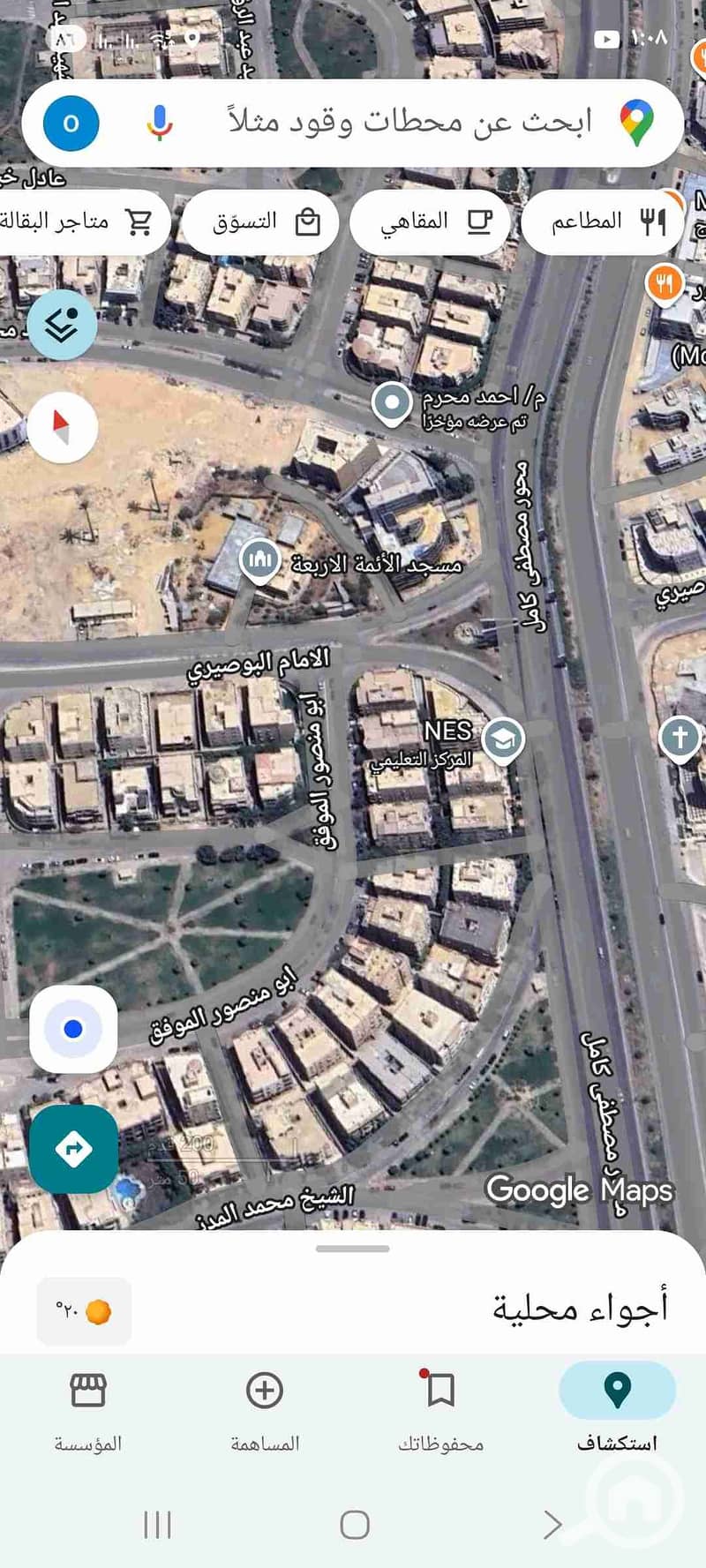
Task: Tap the compass to reset orientation
Action: pyautogui.click(x=62, y=427)
